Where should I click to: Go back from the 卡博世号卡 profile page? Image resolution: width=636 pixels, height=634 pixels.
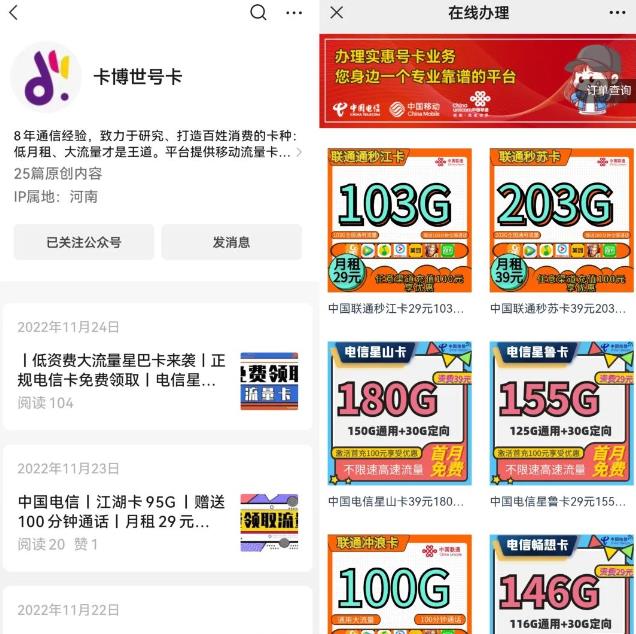pyautogui.click(x=13, y=13)
